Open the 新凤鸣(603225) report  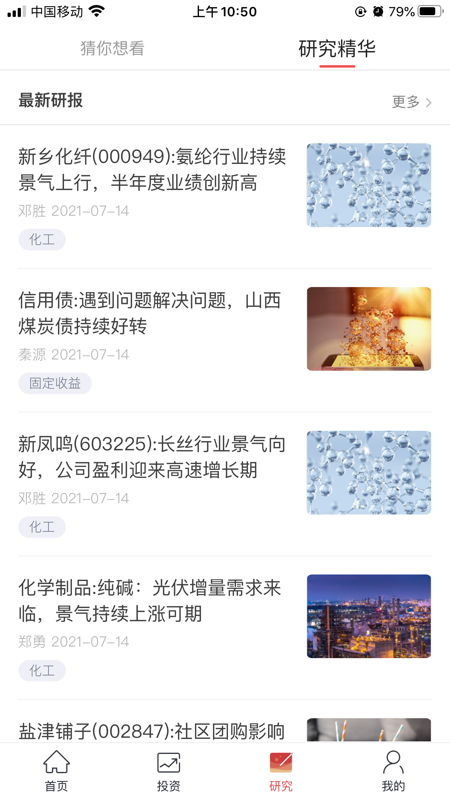[224, 484]
